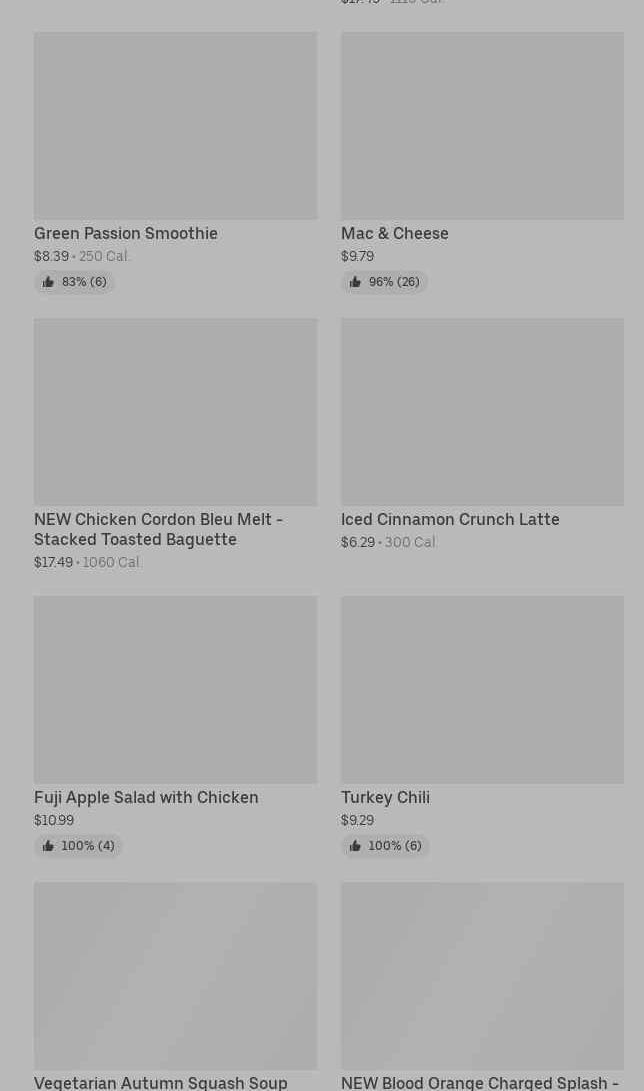
Task: View NEW Blood Orange Charged Splash
Action: point(482,976)
